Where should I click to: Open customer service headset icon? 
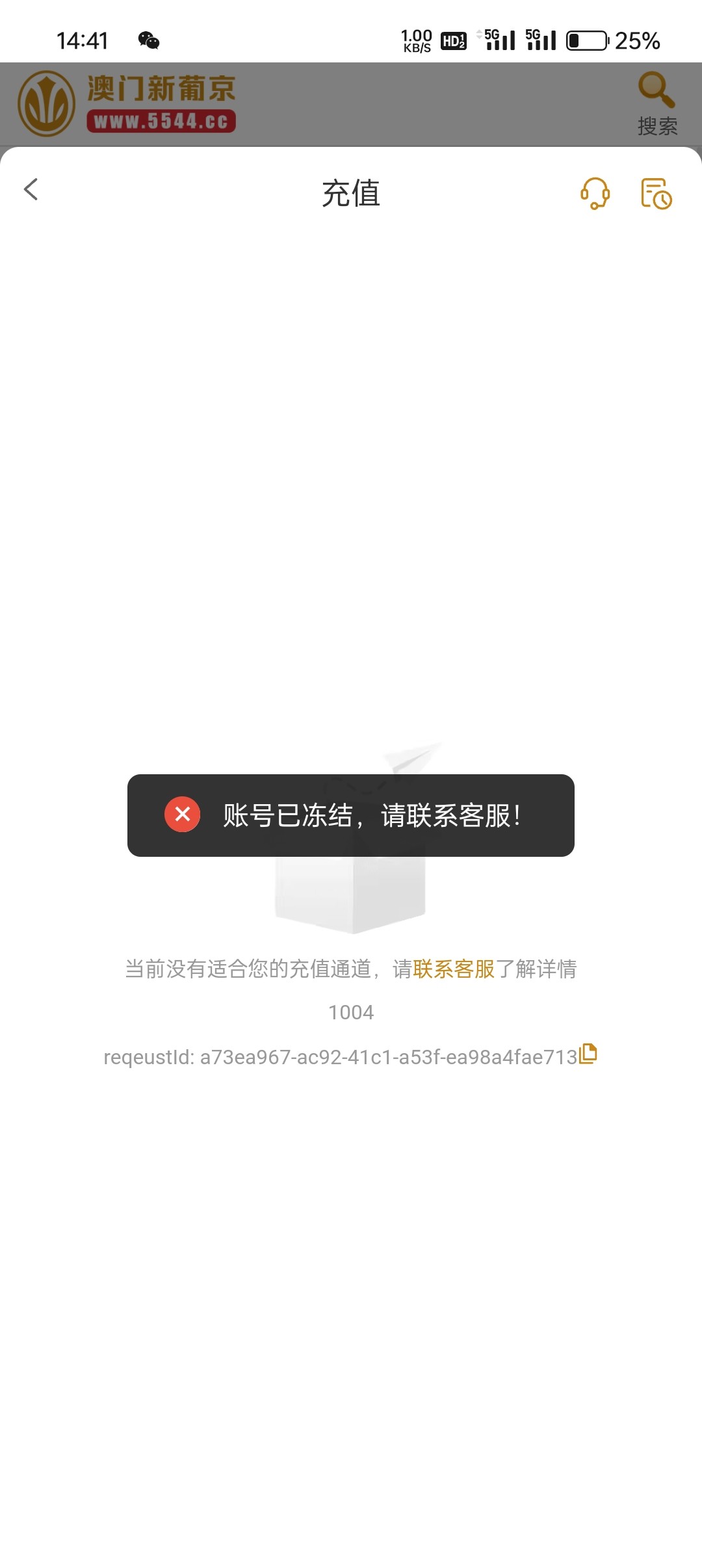coord(595,193)
